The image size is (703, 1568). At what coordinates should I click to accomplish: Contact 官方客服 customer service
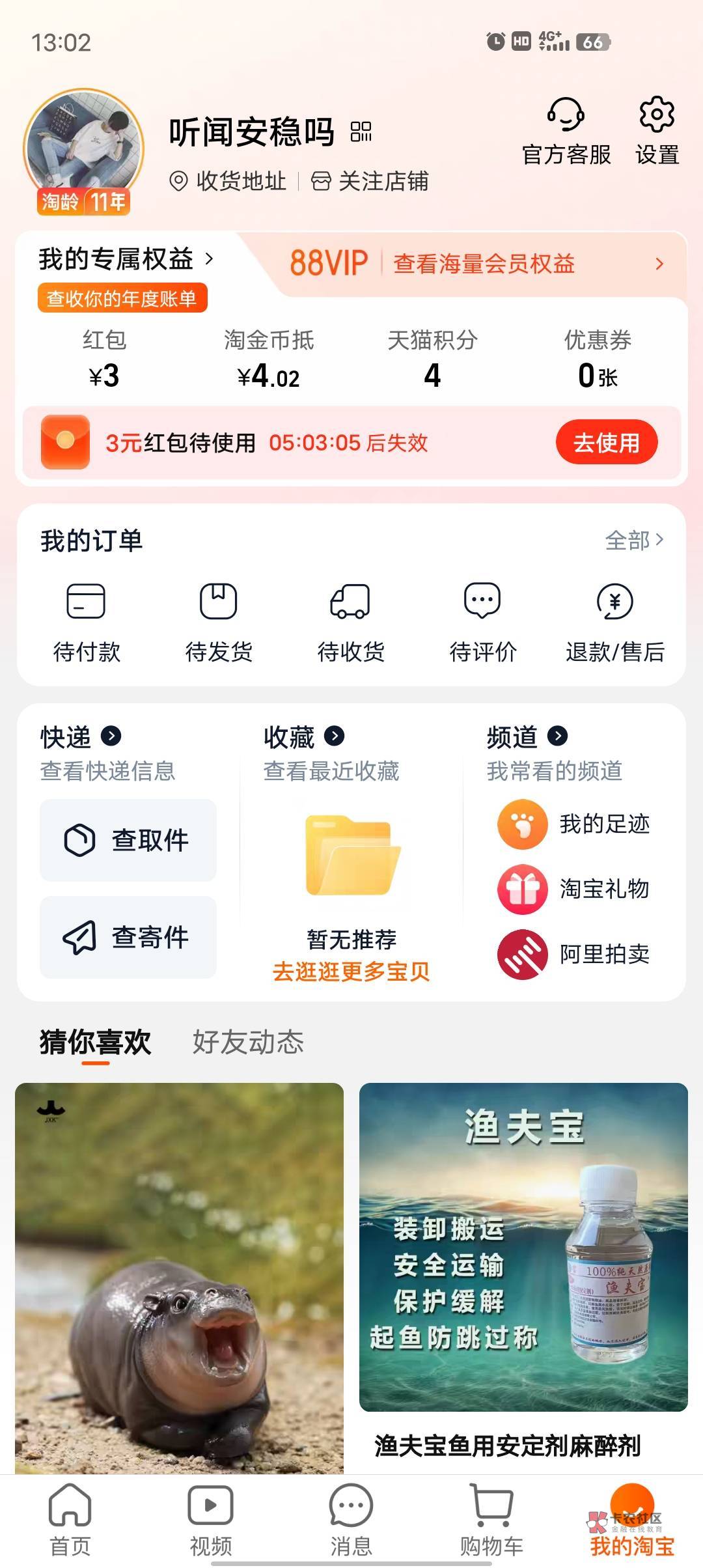(566, 131)
